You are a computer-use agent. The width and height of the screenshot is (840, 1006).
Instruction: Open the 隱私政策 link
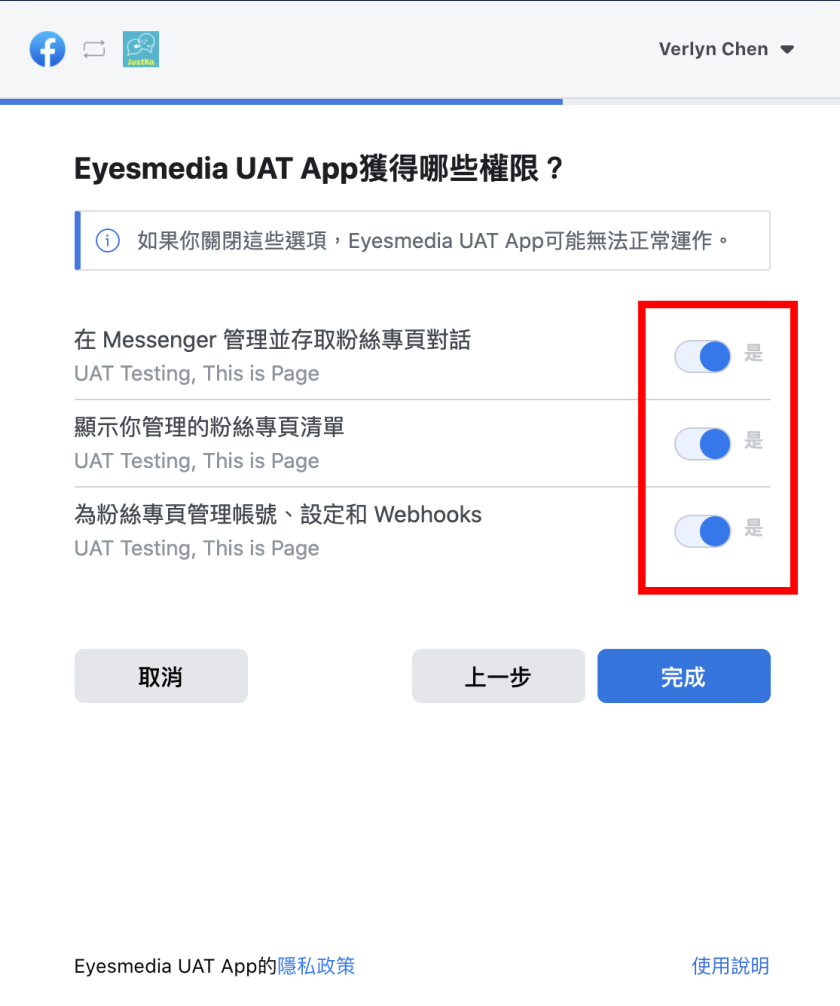tap(316, 966)
